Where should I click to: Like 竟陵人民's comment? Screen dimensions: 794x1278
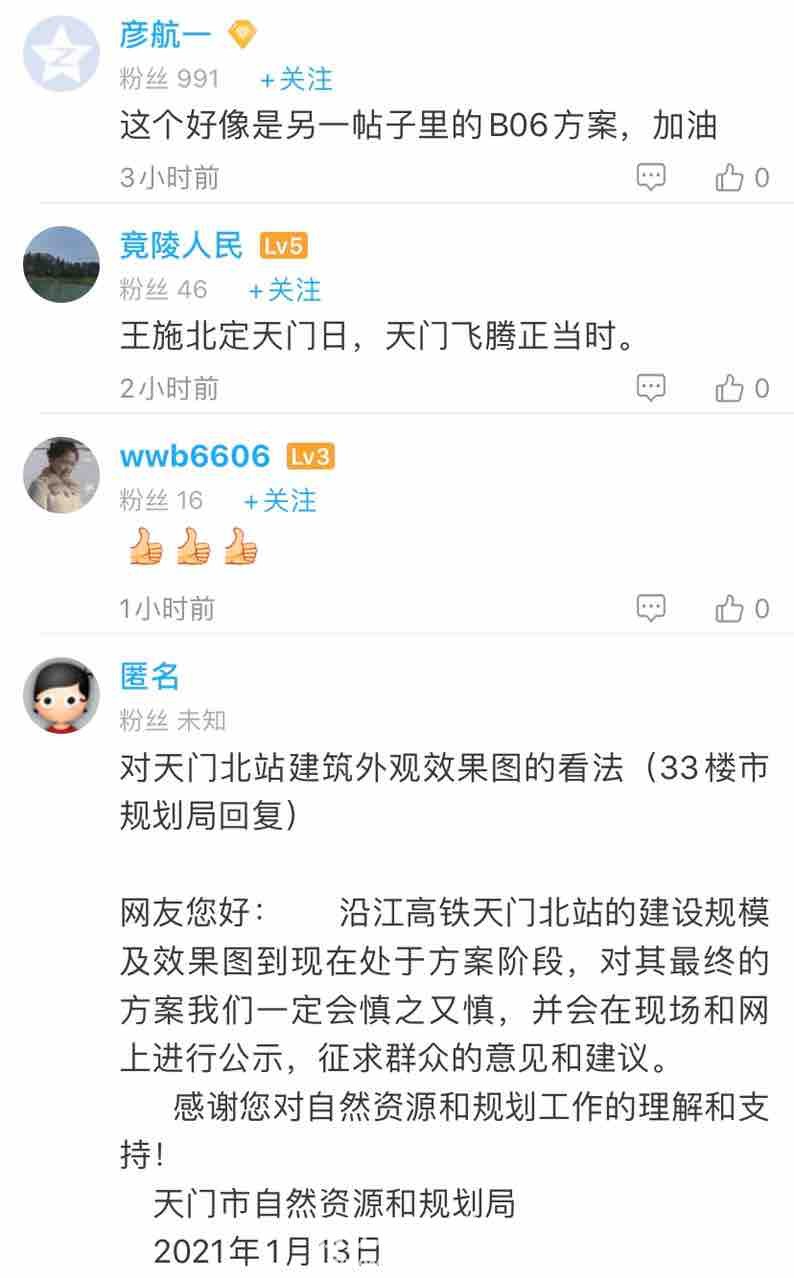coord(731,388)
